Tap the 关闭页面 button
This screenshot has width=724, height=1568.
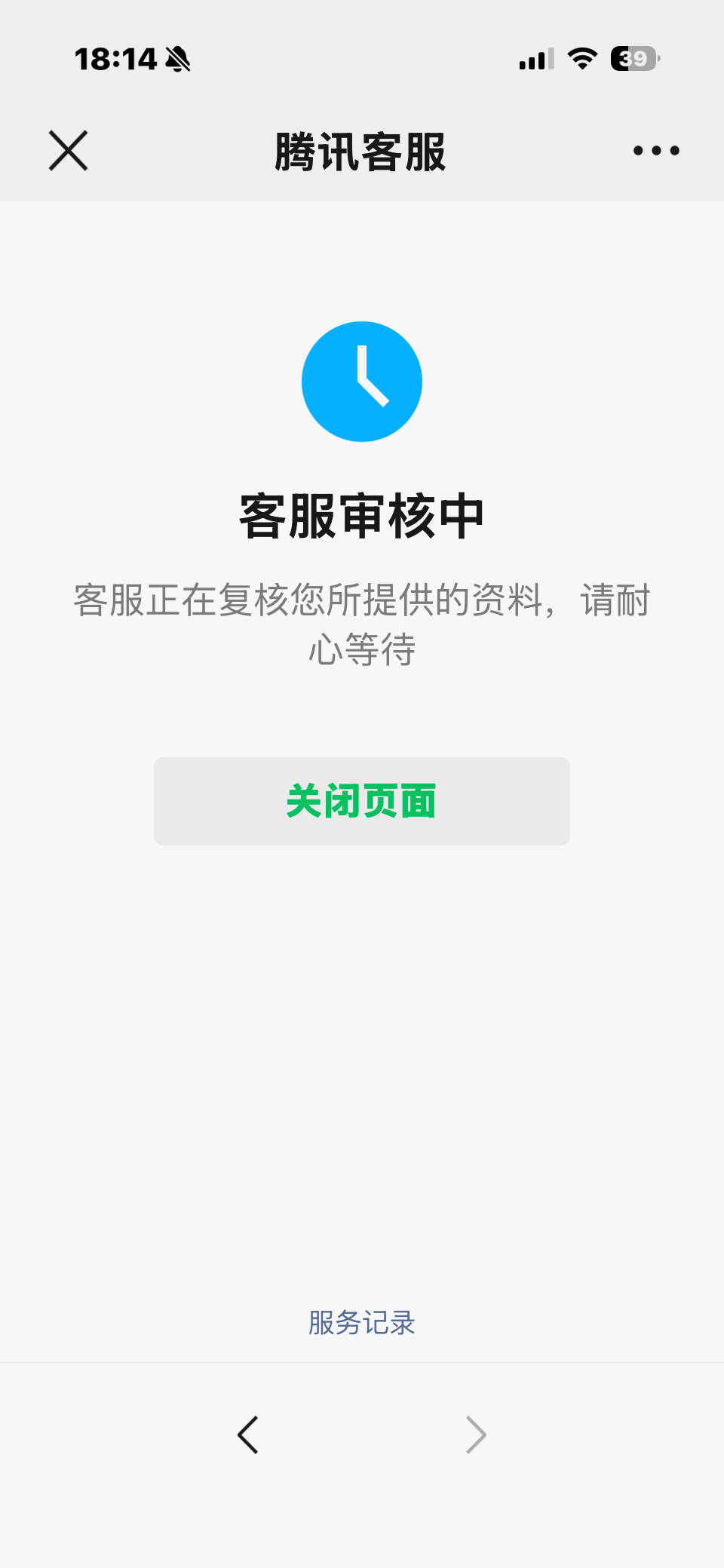(362, 801)
